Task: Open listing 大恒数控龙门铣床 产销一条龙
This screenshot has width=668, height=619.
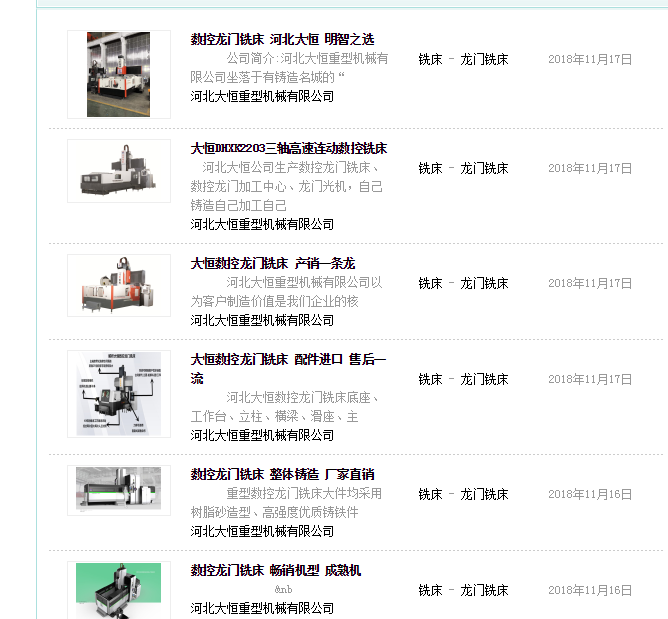Action: coord(272,263)
